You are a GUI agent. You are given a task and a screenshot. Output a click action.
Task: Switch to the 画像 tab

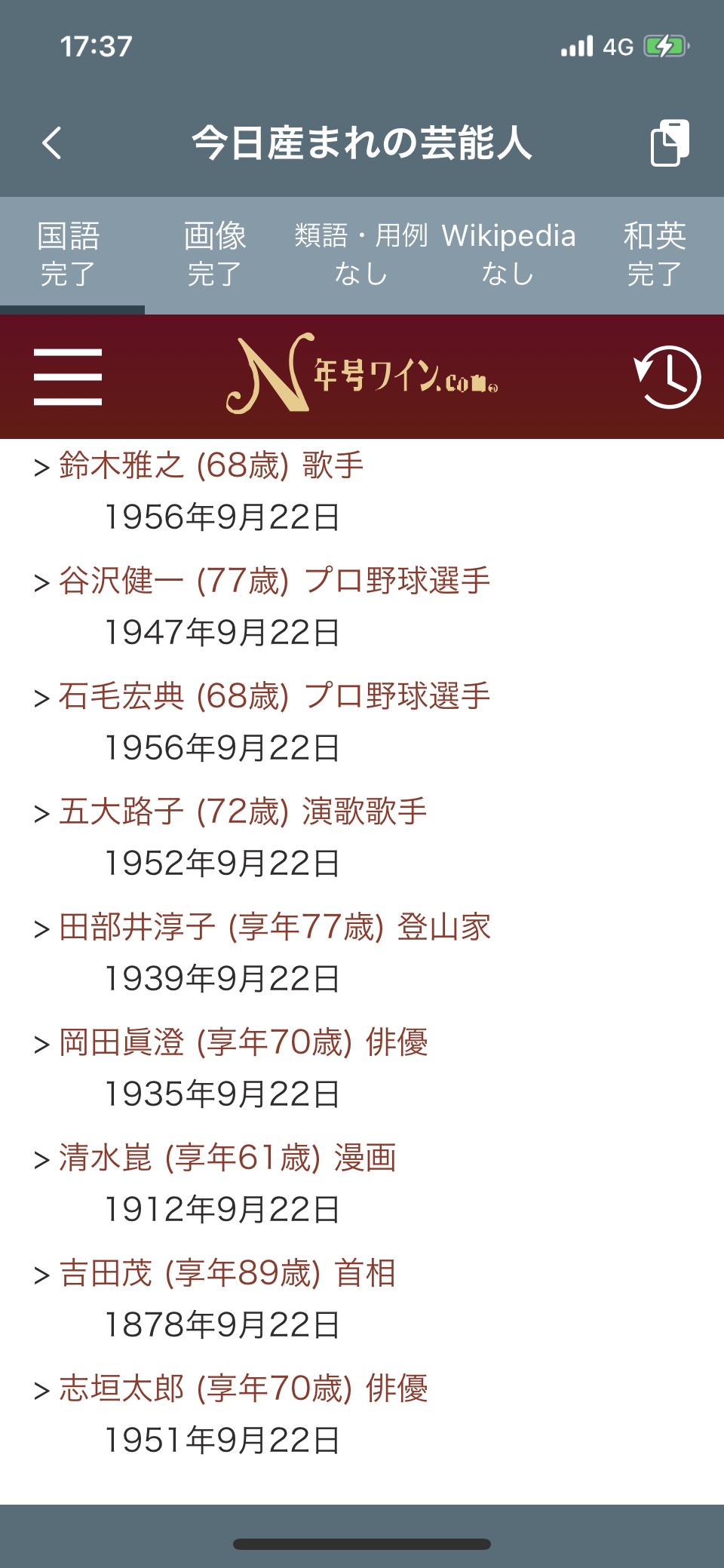(x=215, y=254)
